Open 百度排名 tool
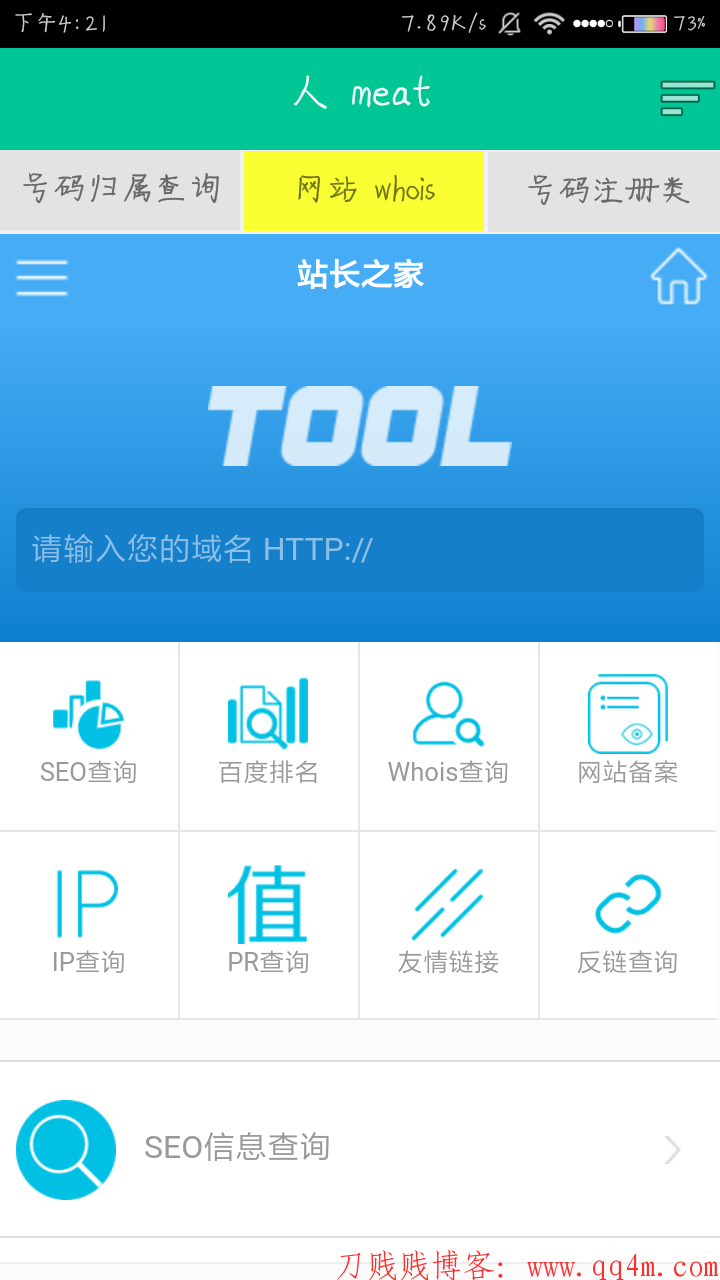Image resolution: width=720 pixels, height=1280 pixels. point(268,734)
